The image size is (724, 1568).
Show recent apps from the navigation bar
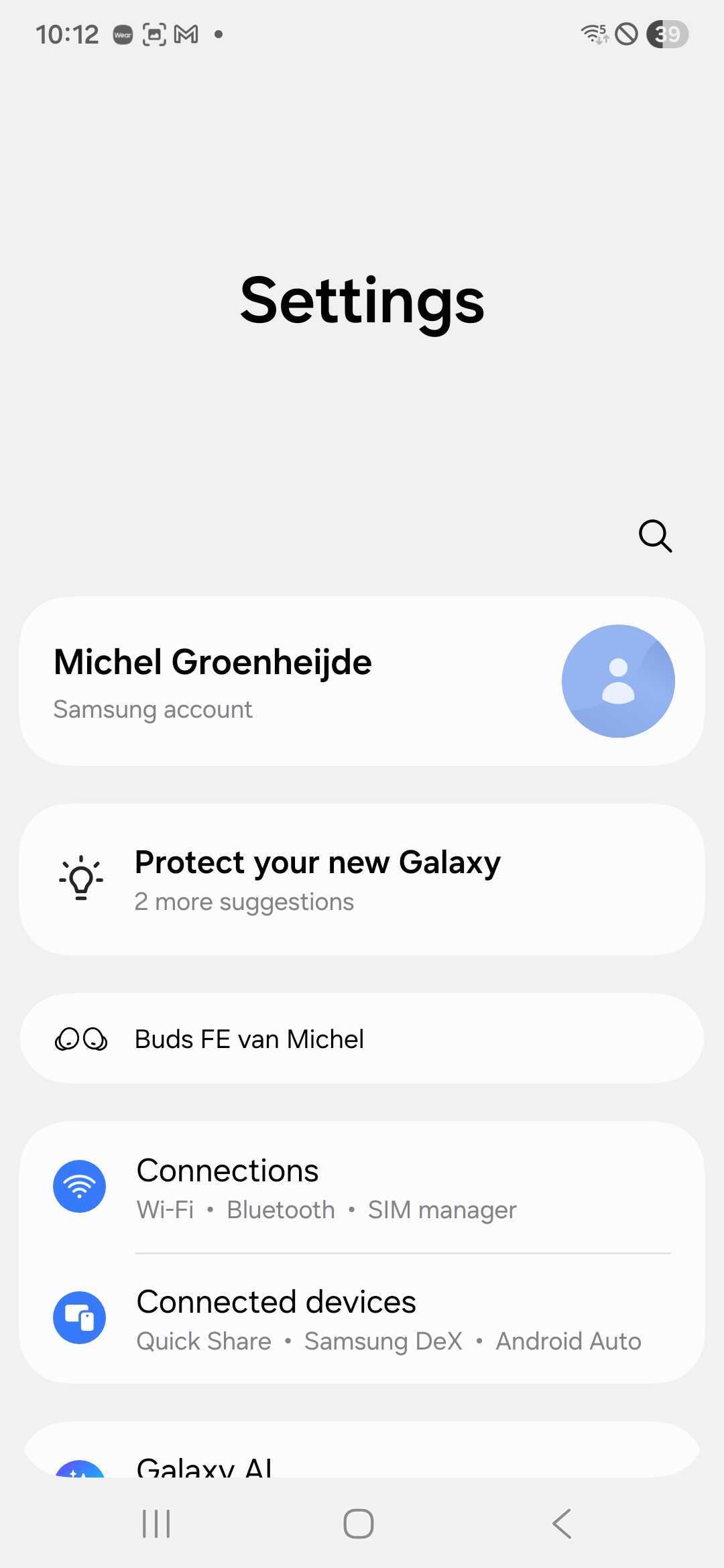[x=156, y=1524]
